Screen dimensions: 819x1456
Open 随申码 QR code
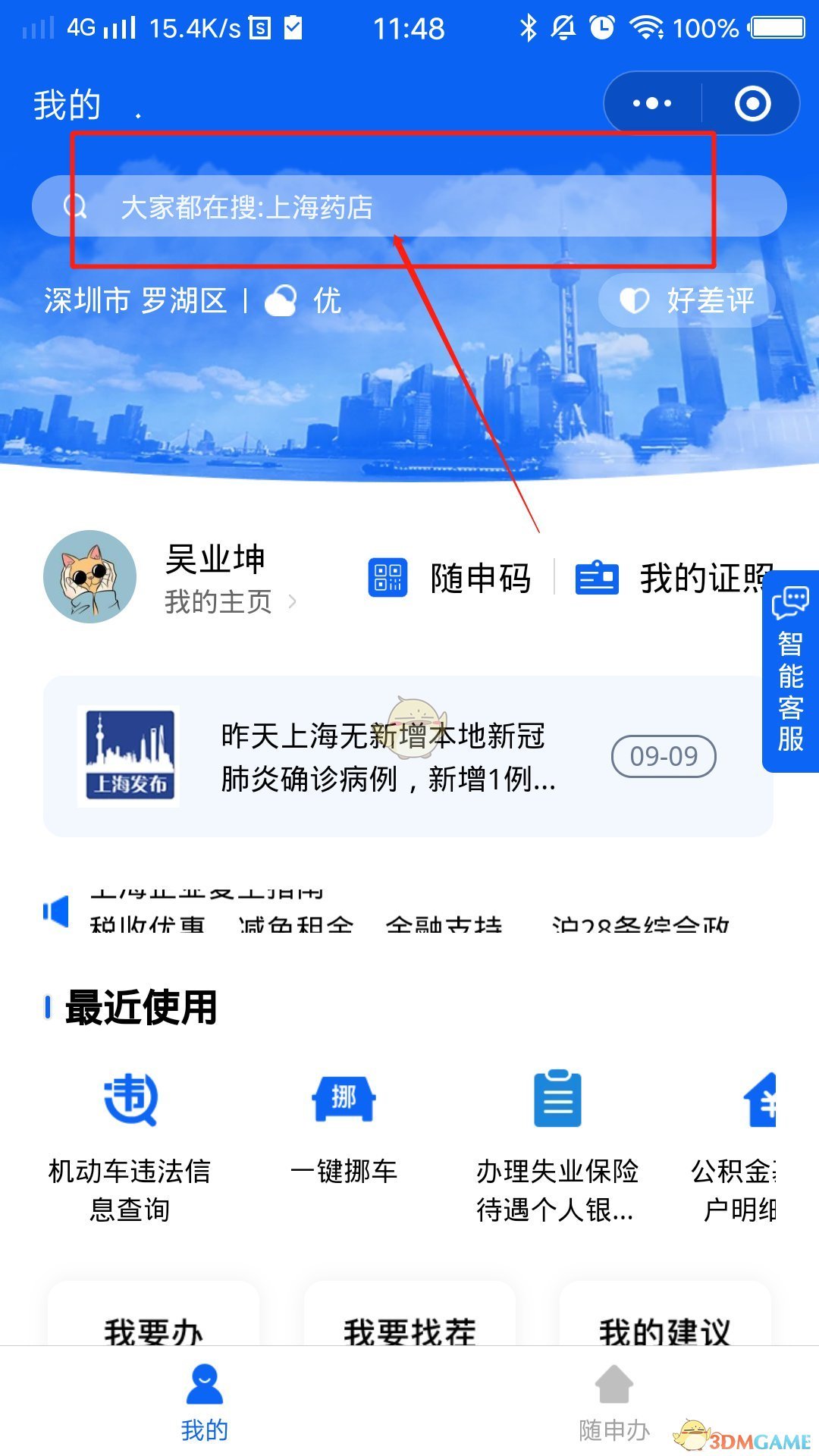point(450,578)
